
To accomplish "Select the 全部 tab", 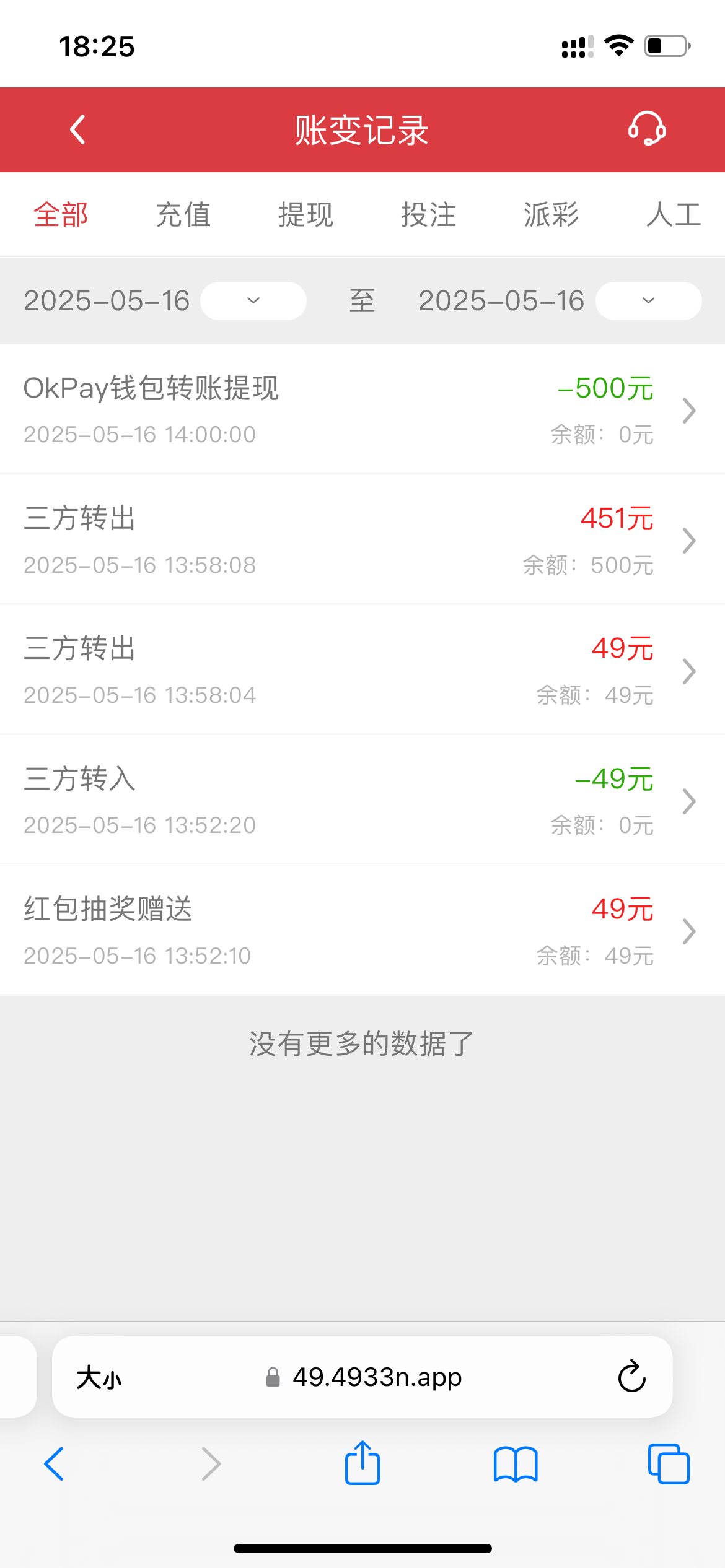I will click(x=61, y=215).
